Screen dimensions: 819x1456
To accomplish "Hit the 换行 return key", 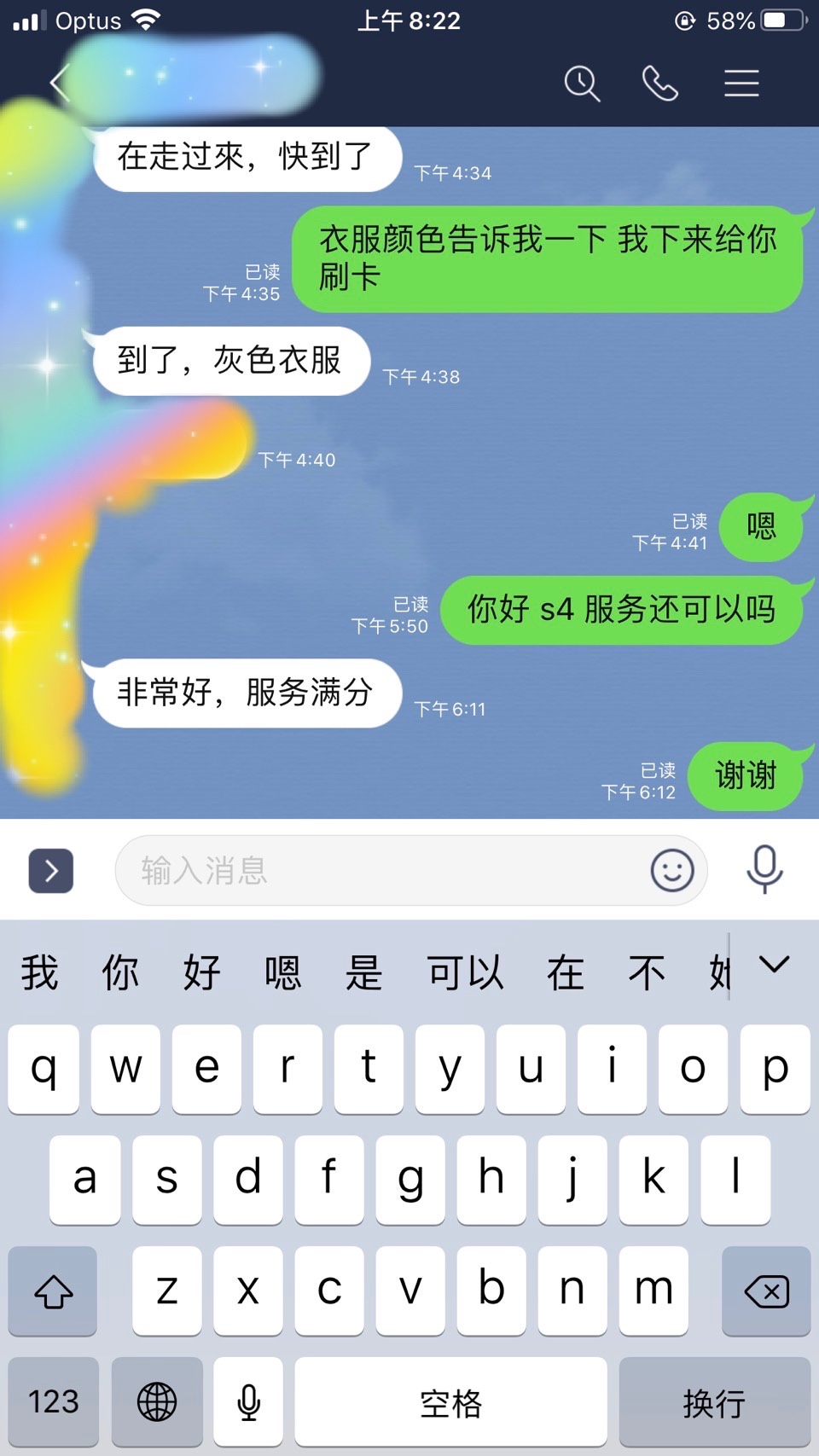I will 713,1401.
